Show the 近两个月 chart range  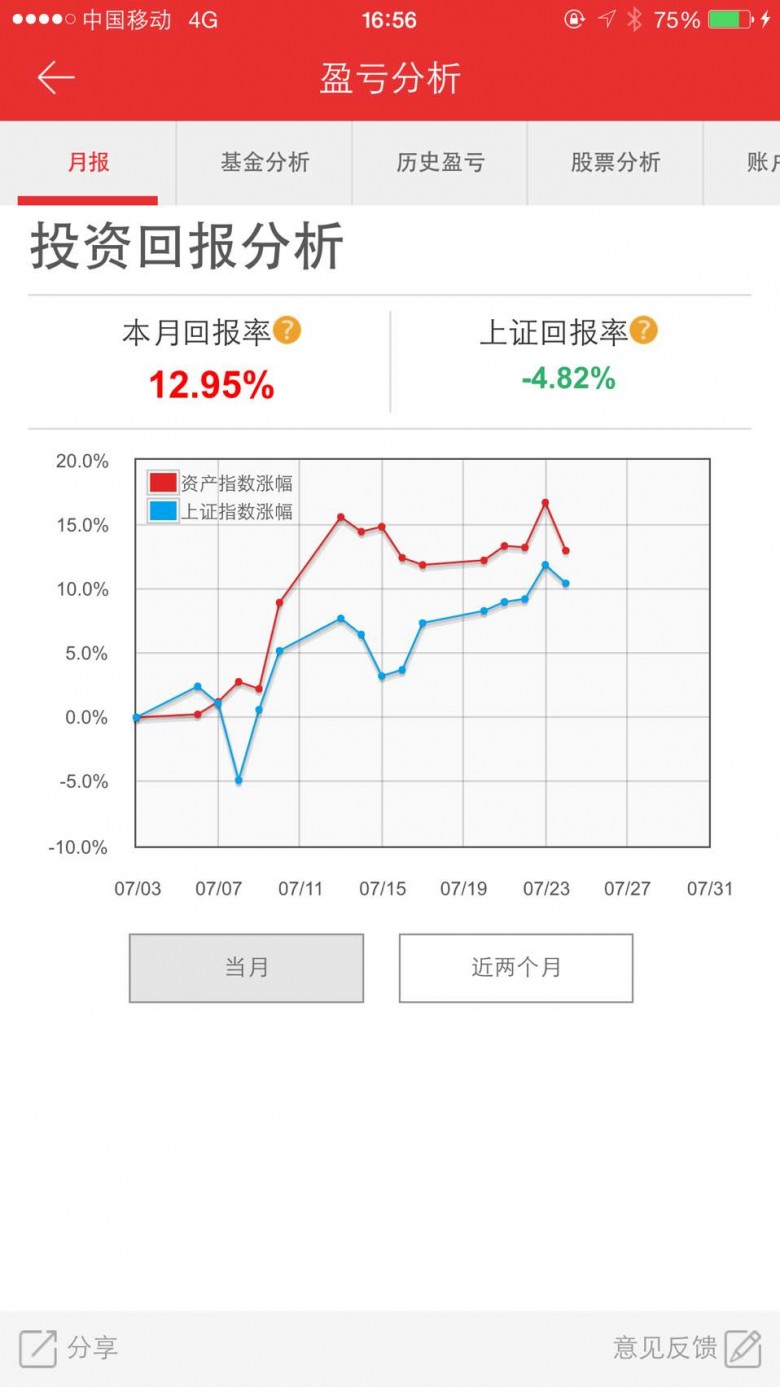tap(516, 968)
